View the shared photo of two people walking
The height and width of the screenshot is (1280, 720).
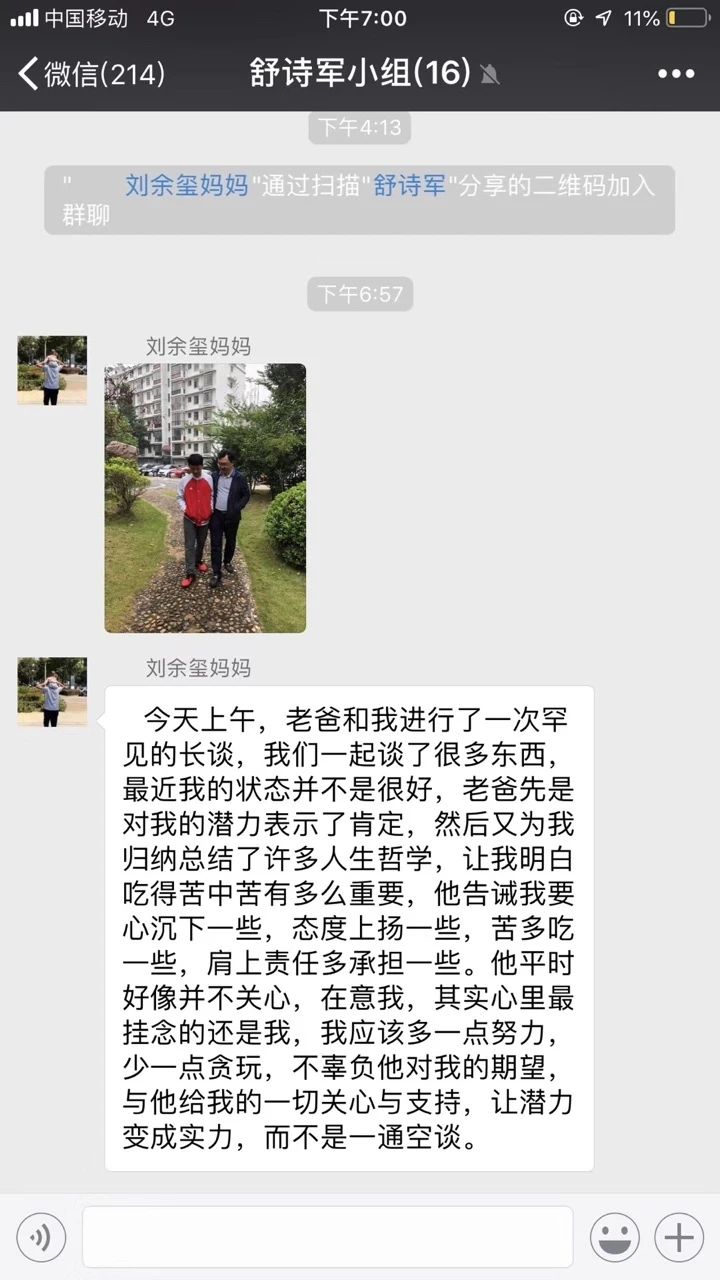click(205, 498)
